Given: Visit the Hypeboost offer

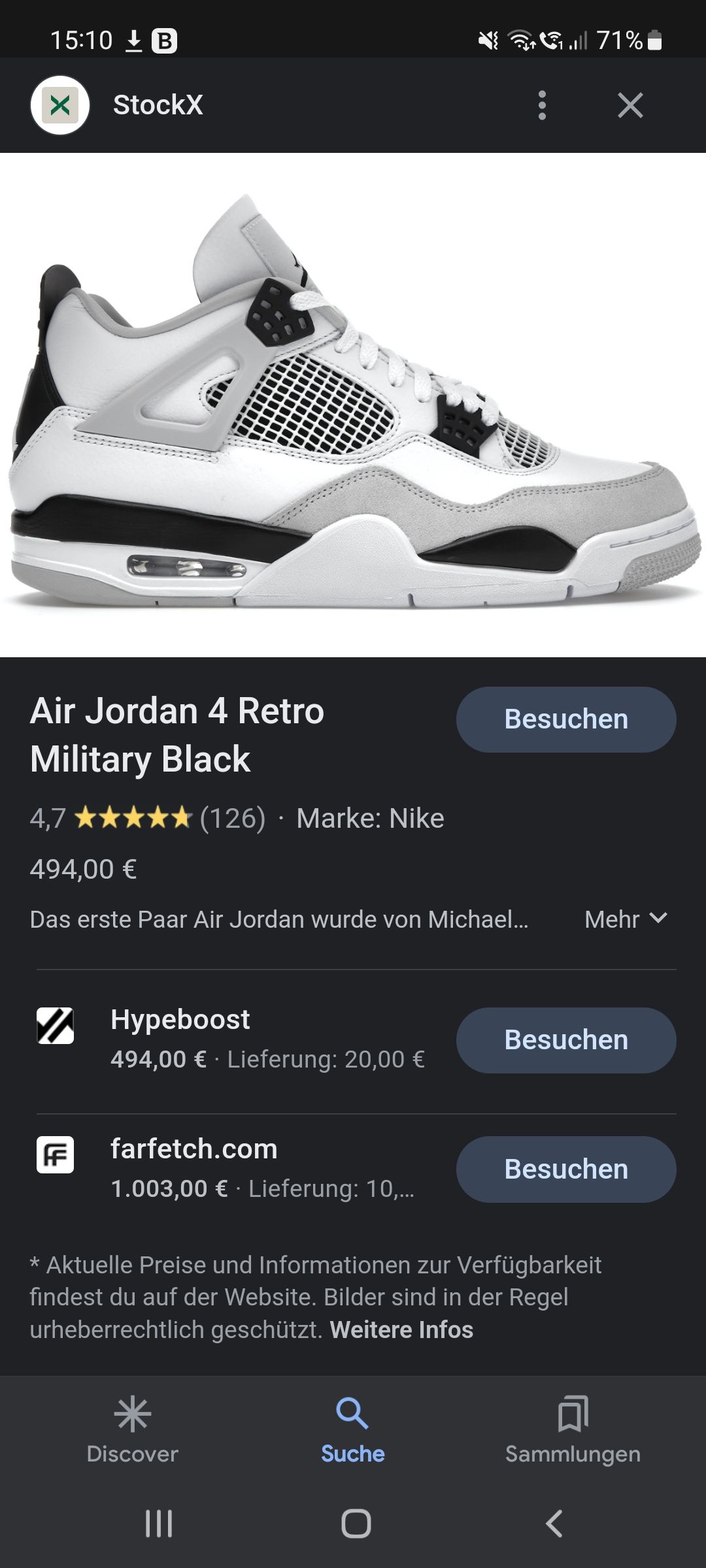Looking at the screenshot, I should [566, 1040].
